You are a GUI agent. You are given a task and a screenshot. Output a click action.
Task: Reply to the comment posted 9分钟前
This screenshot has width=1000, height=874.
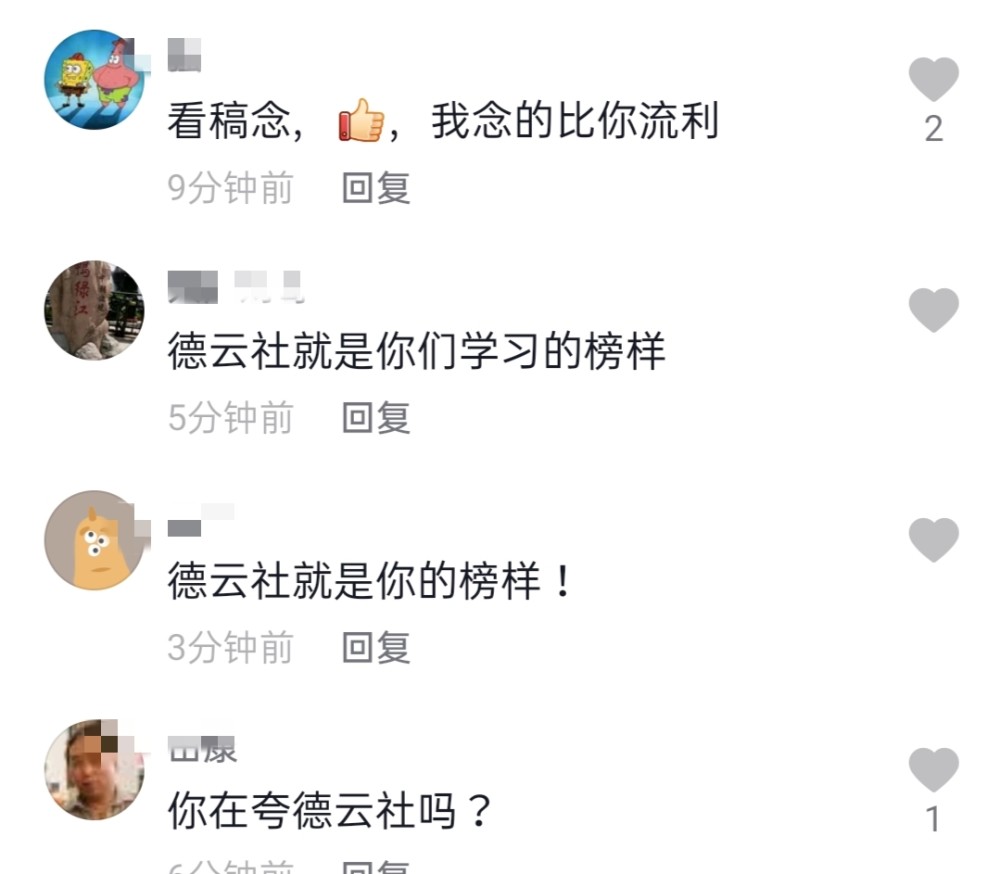[x=376, y=188]
